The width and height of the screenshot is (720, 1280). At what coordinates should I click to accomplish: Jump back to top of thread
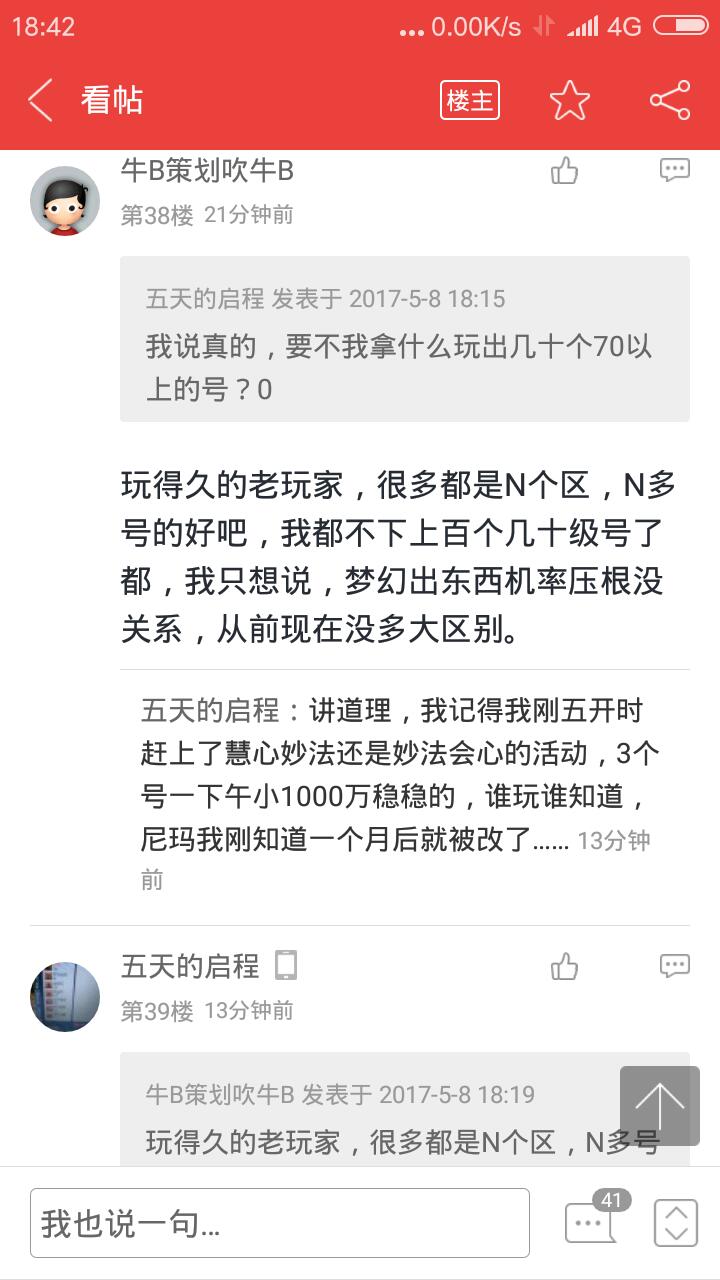[660, 1106]
